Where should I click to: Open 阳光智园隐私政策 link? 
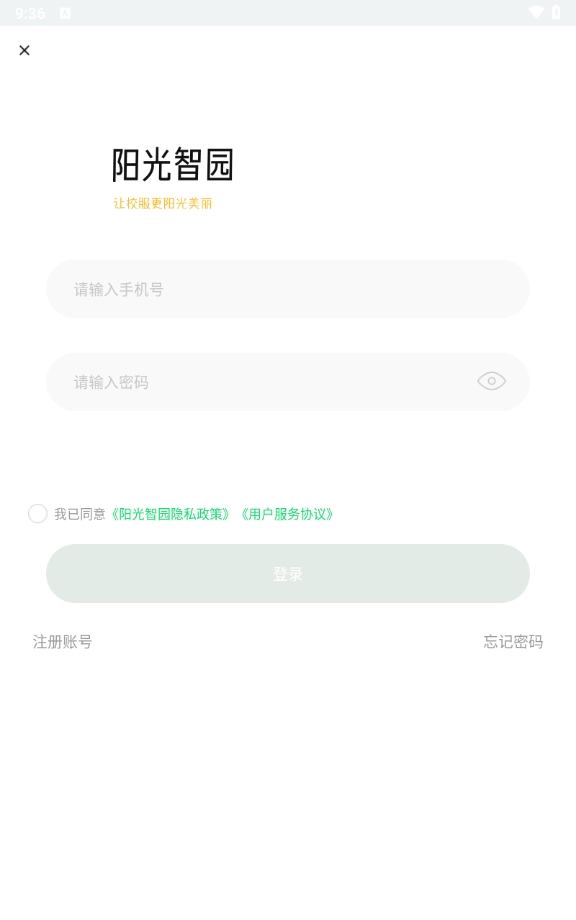[x=170, y=514]
